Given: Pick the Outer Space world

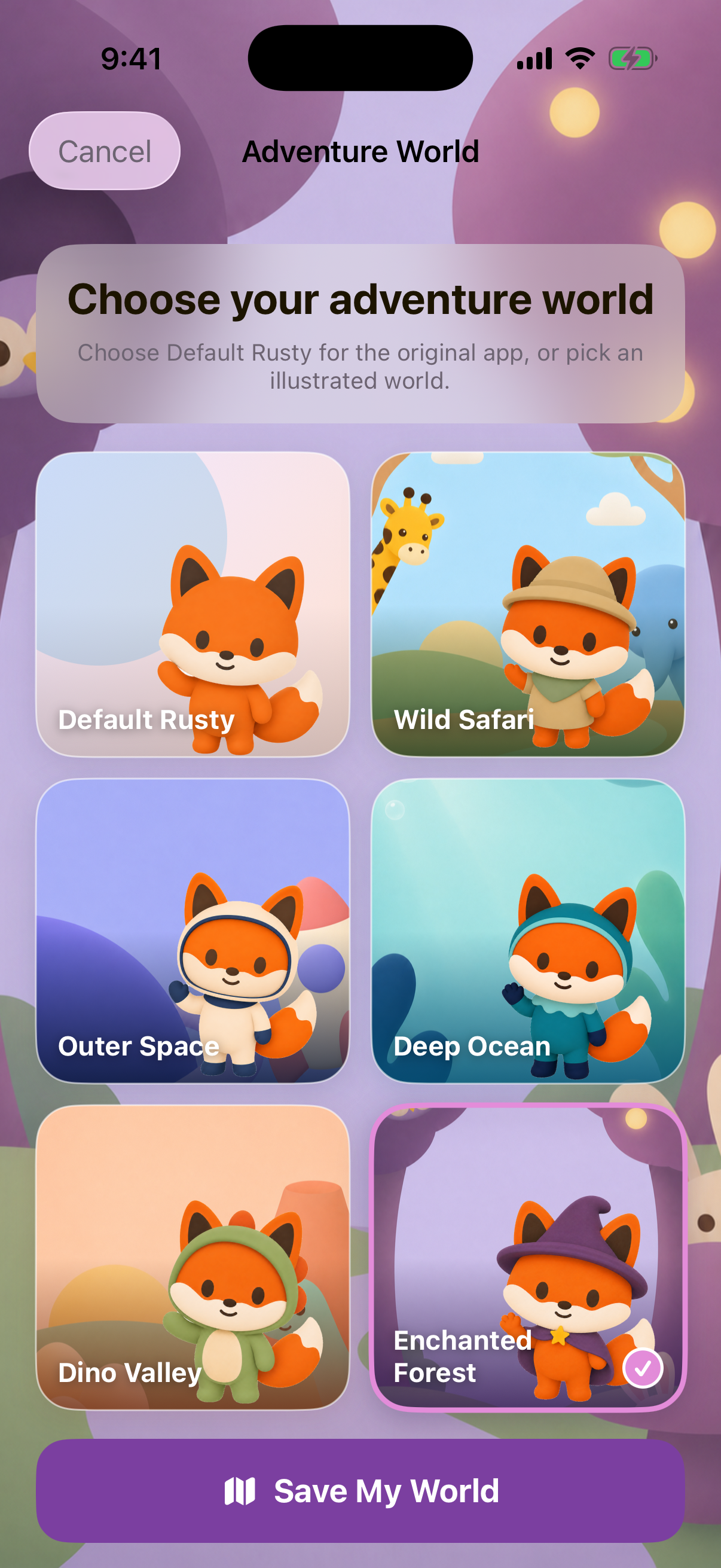Looking at the screenshot, I should [193, 931].
